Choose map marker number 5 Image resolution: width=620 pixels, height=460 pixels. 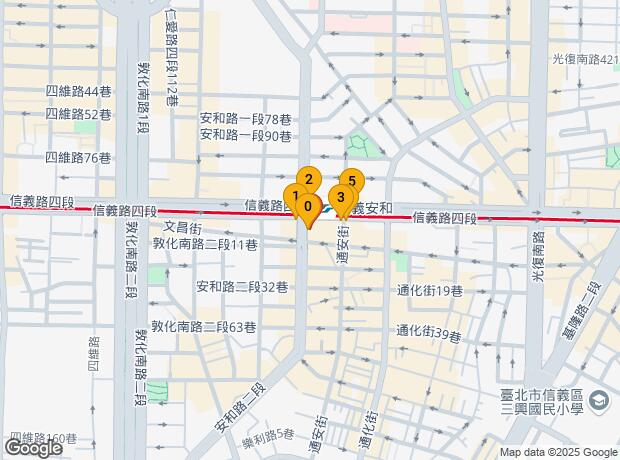[353, 180]
